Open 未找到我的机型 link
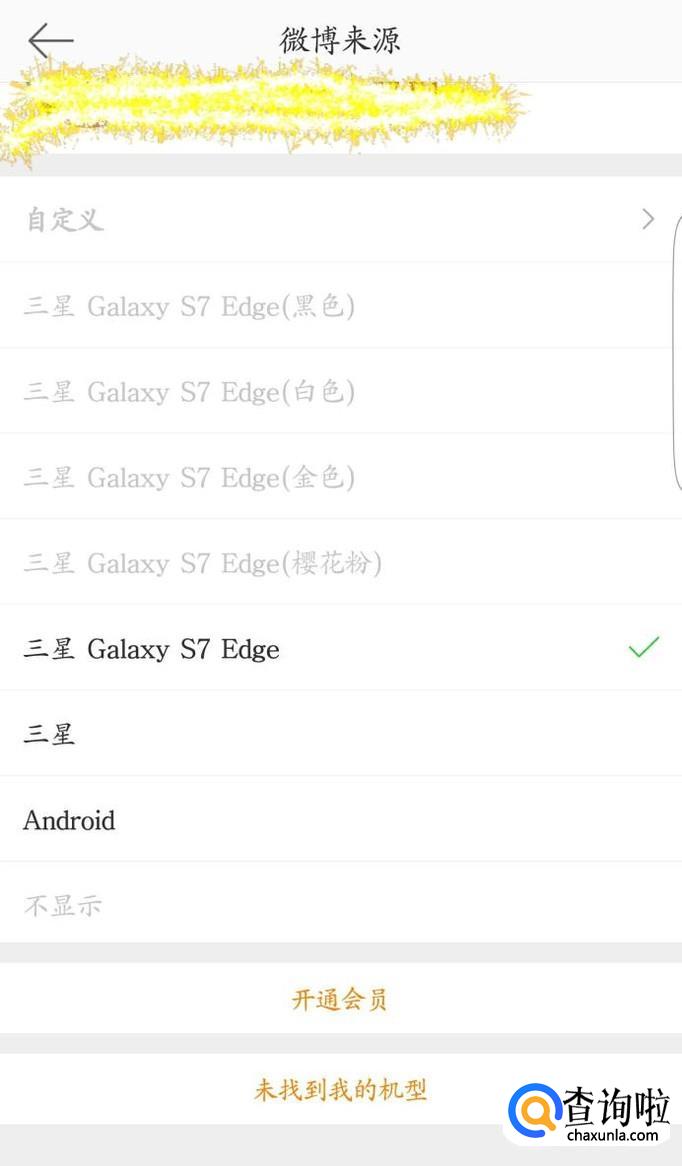The image size is (682, 1166). (340, 1089)
